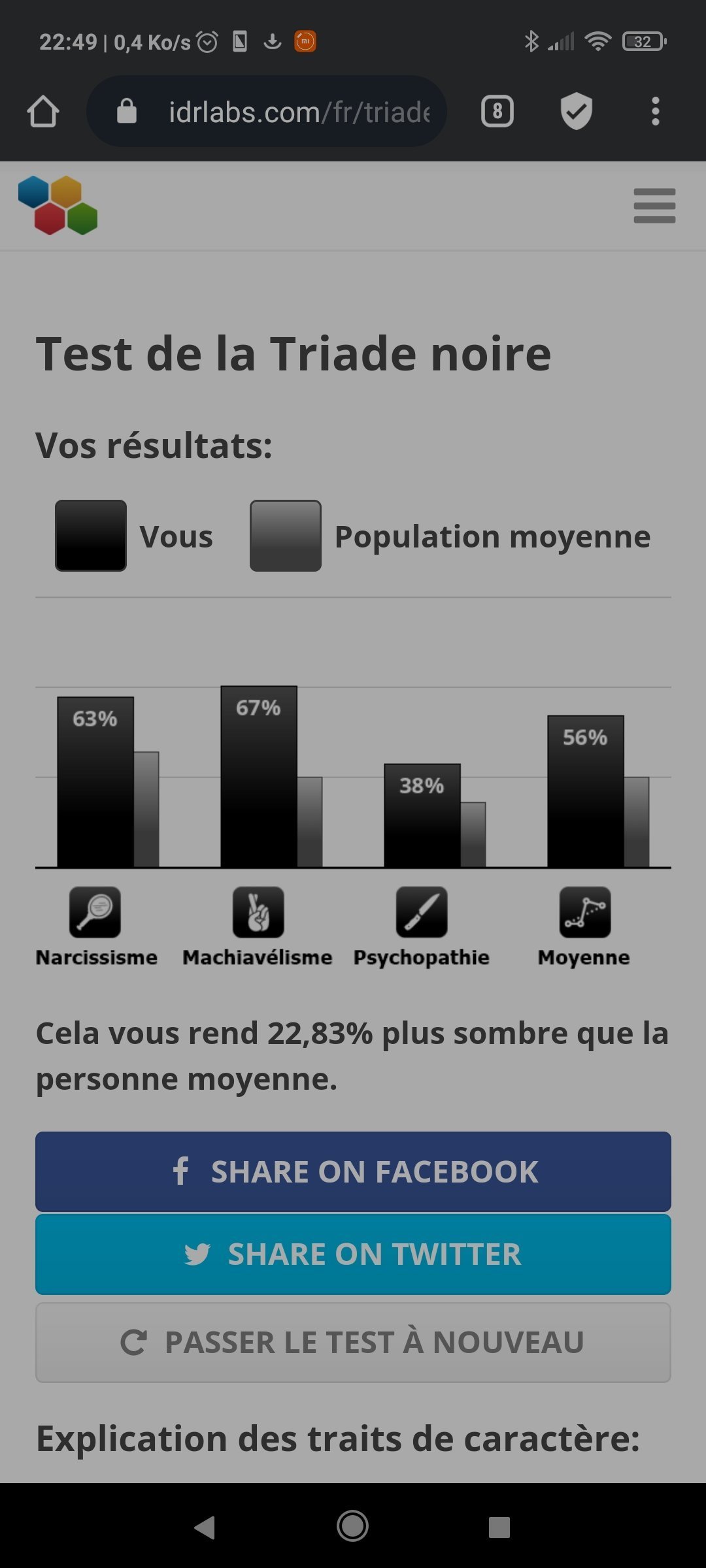The image size is (706, 1568).
Task: Tap the browser shield protection icon
Action: click(577, 111)
